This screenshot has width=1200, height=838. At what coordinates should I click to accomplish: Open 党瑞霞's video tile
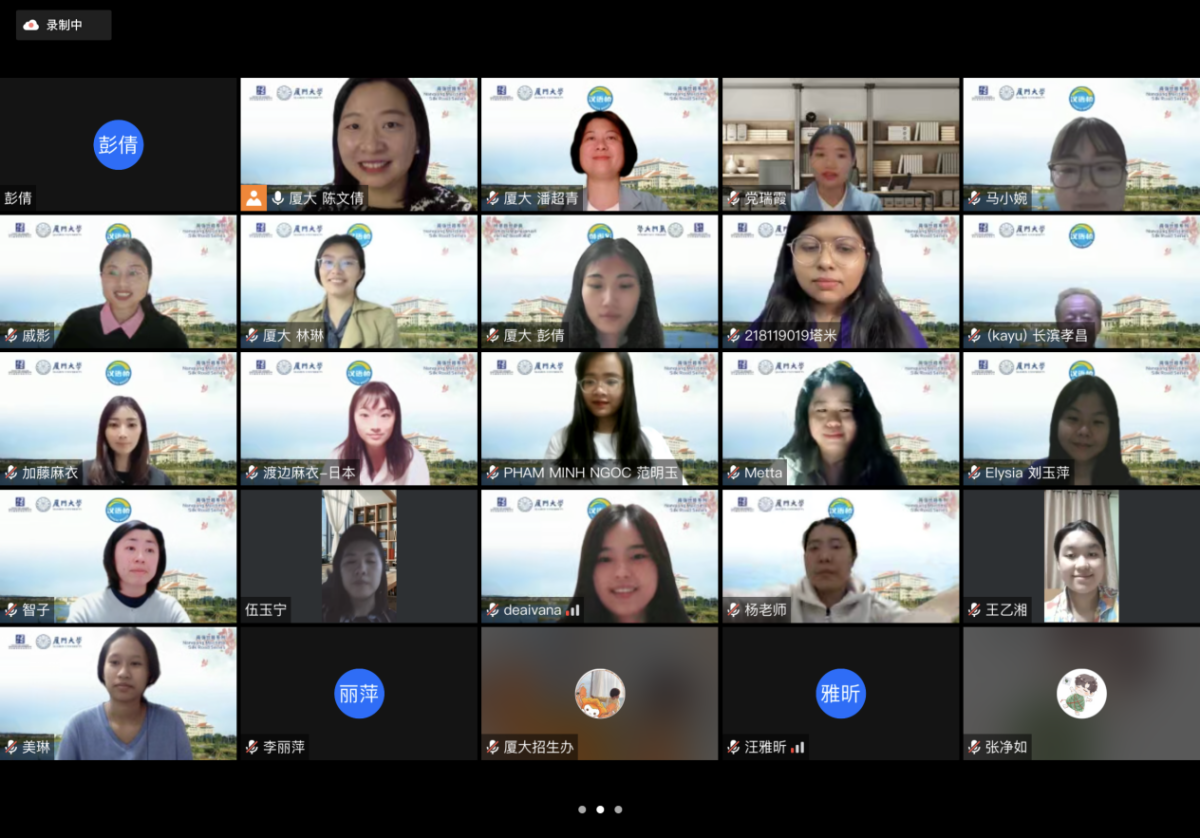coord(840,144)
